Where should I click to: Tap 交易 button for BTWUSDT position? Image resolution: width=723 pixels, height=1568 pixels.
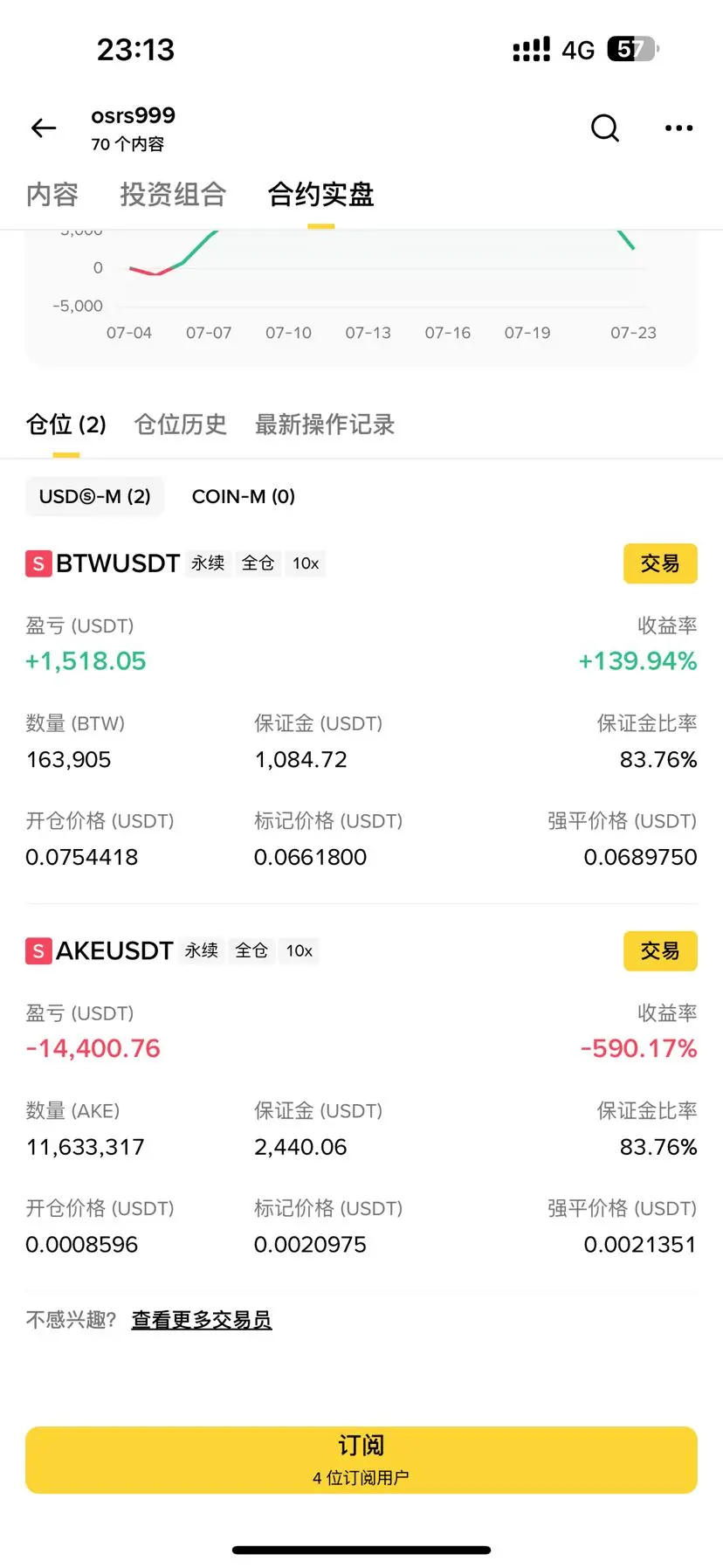point(660,563)
